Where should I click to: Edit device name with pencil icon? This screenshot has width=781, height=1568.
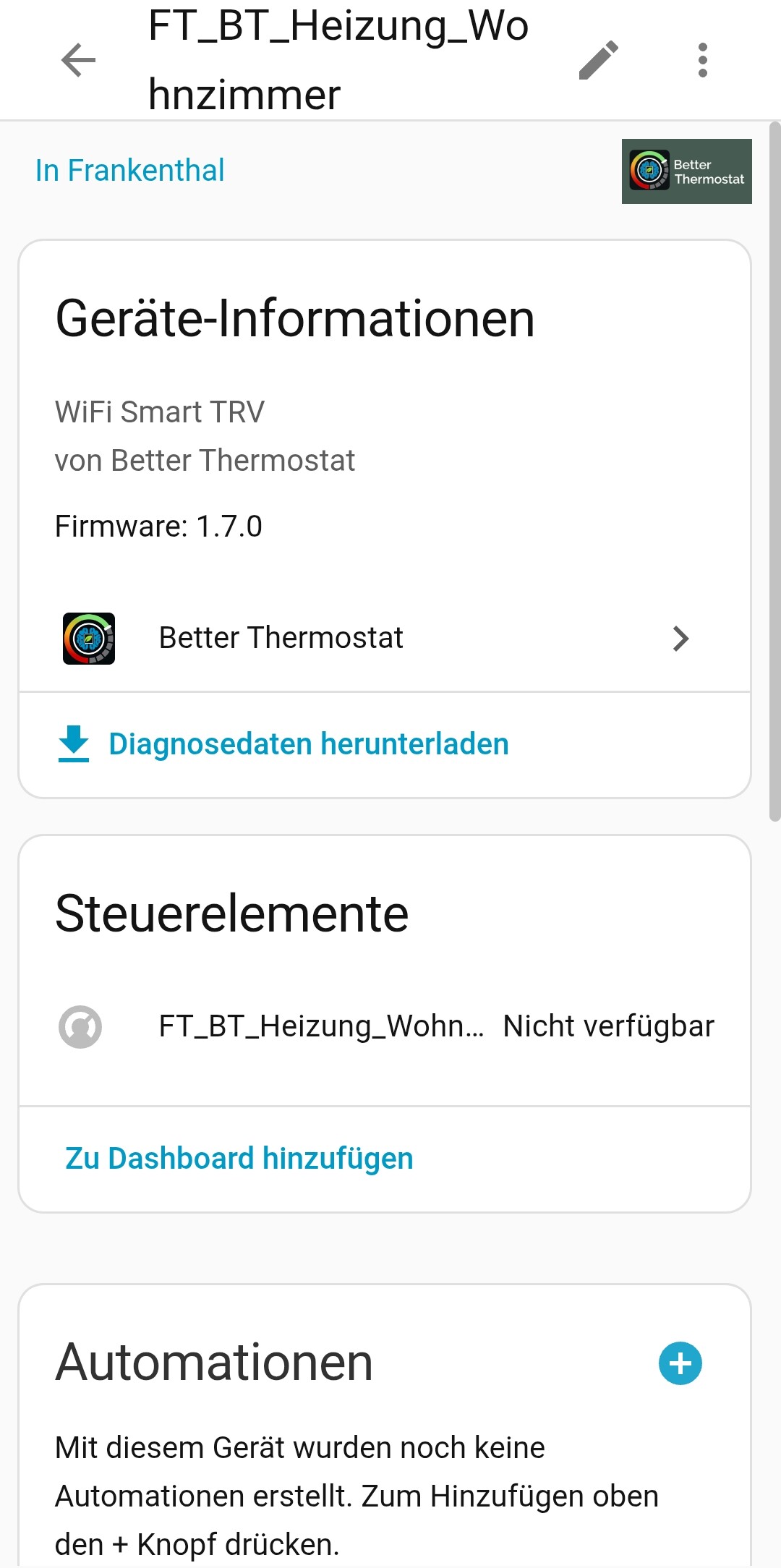[599, 60]
